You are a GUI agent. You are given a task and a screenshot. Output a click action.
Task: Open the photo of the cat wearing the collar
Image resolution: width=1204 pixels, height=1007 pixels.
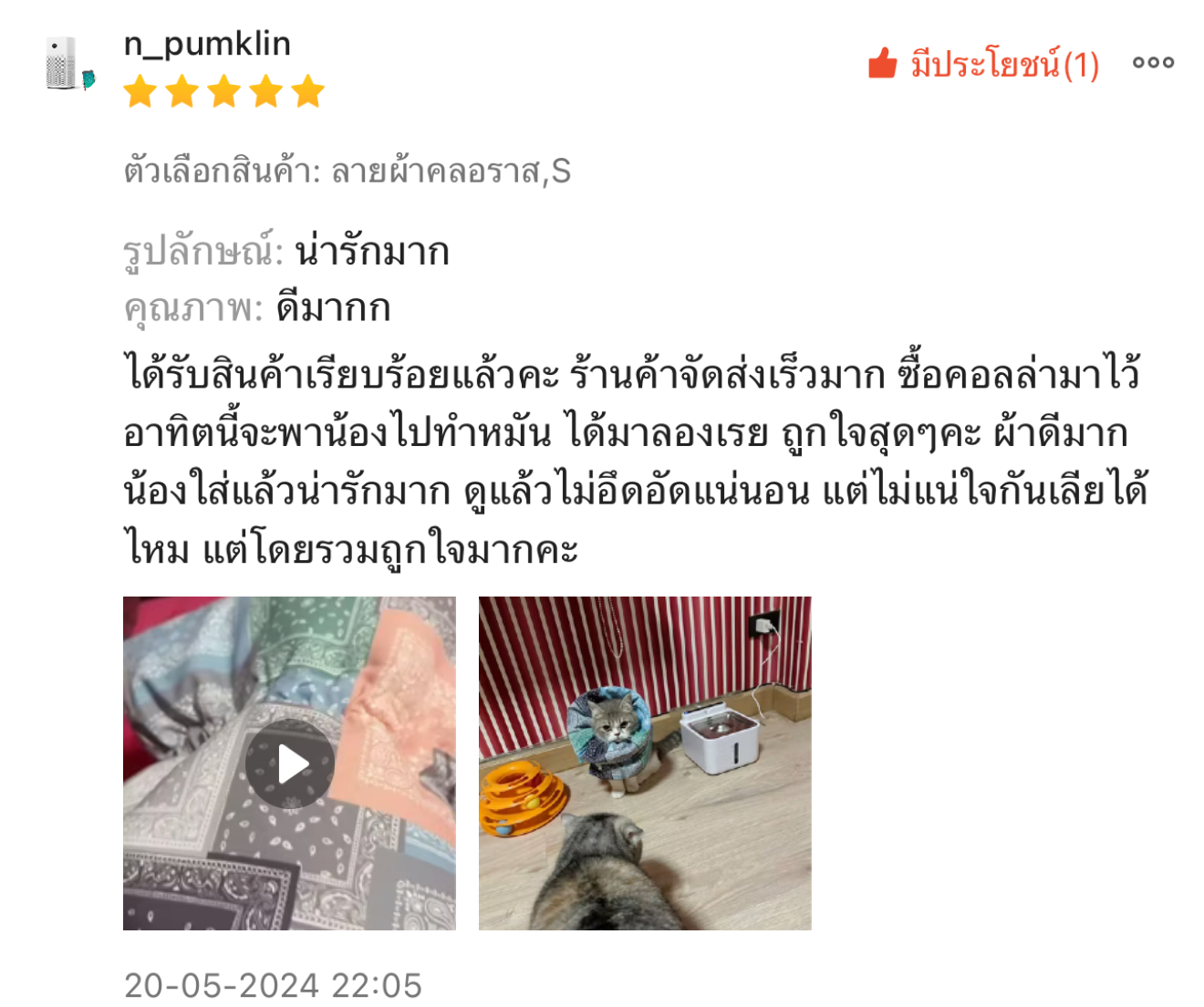(x=645, y=763)
